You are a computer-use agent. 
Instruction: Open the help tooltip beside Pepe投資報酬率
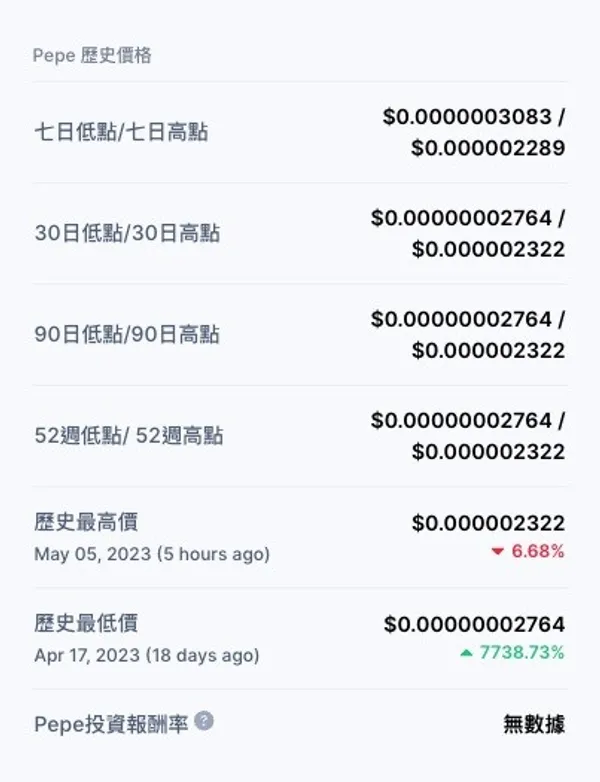pos(204,721)
